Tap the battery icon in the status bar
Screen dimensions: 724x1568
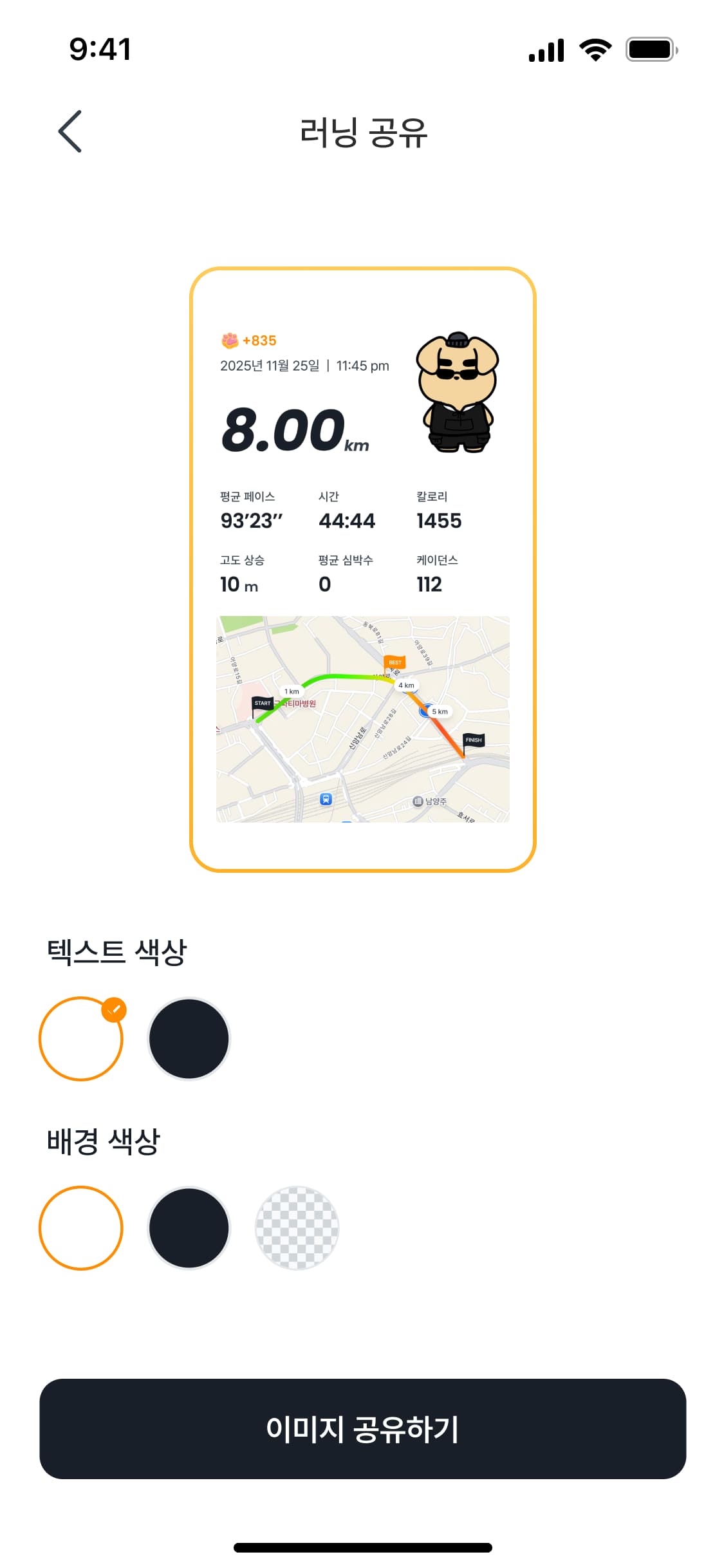point(651,50)
